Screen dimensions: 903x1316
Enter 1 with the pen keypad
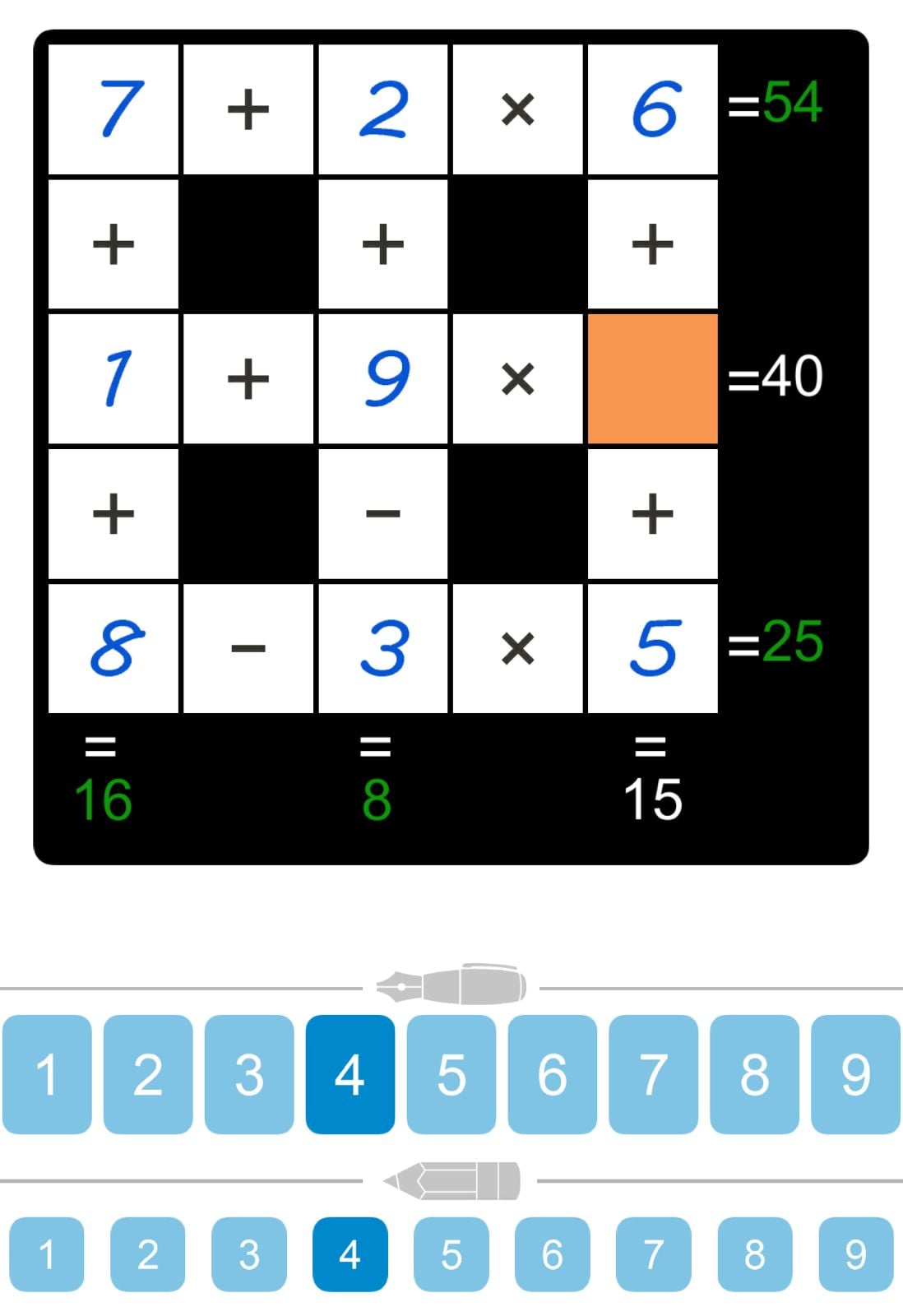click(x=47, y=1074)
